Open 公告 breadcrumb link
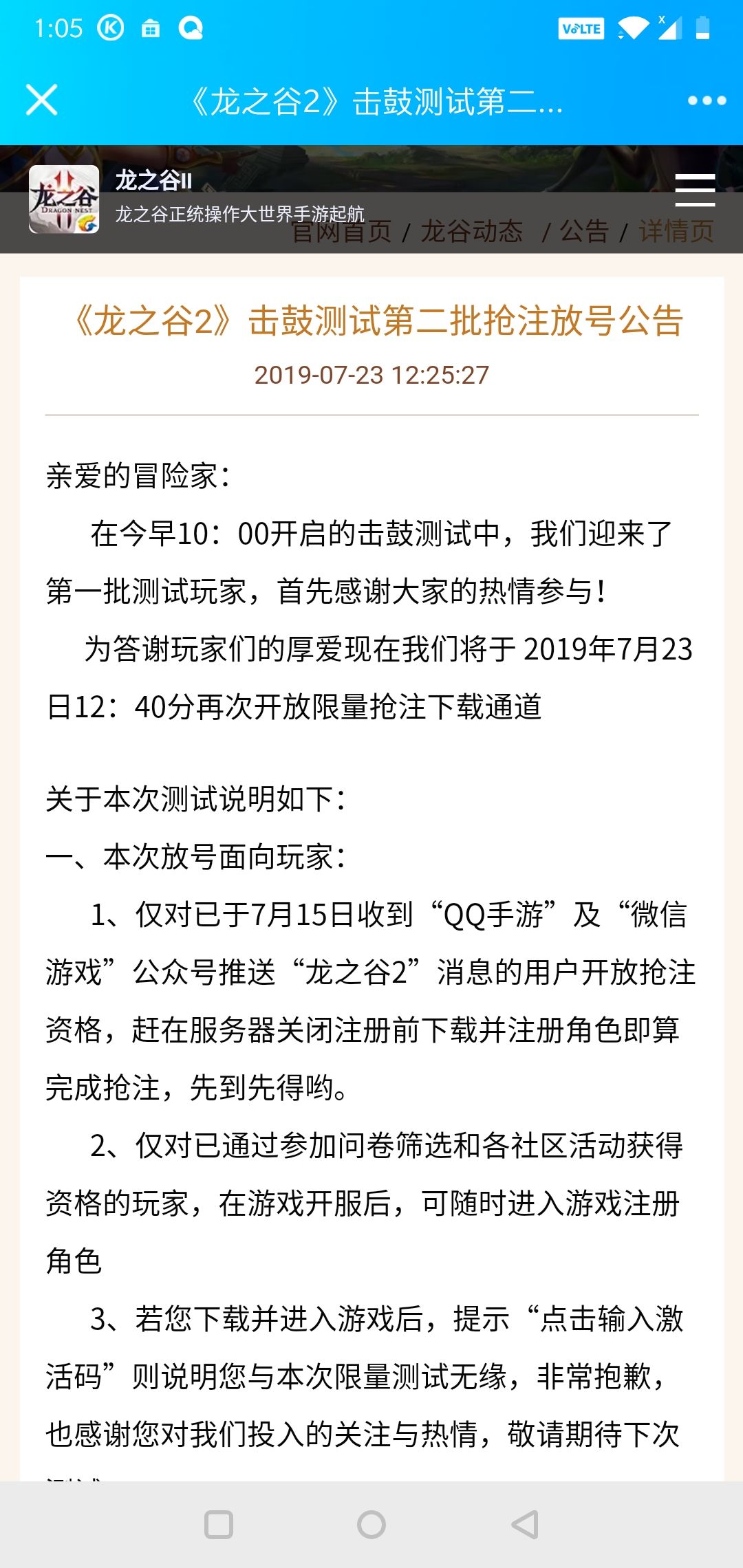 (x=584, y=232)
